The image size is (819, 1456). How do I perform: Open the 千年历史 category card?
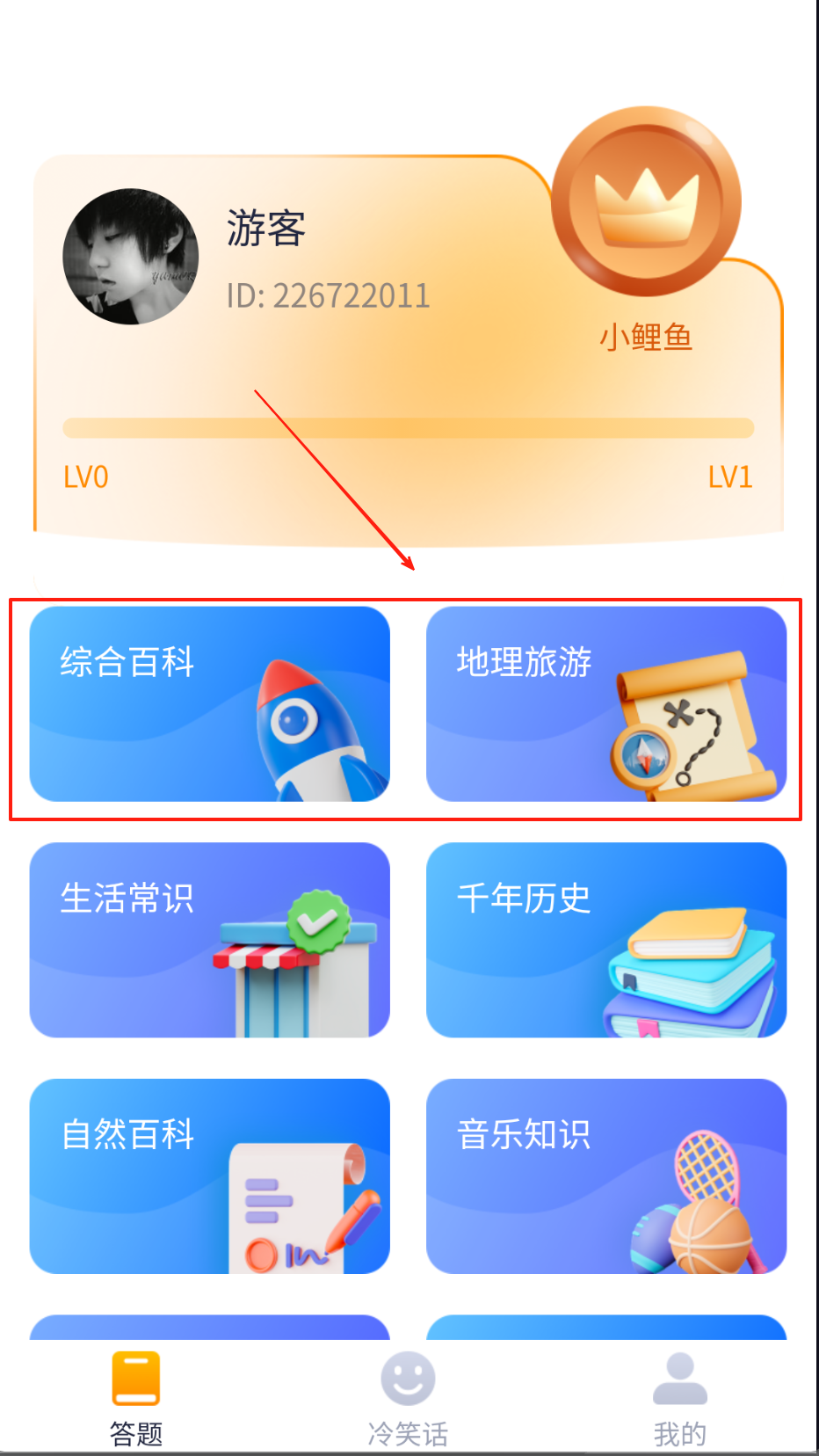[x=605, y=939]
